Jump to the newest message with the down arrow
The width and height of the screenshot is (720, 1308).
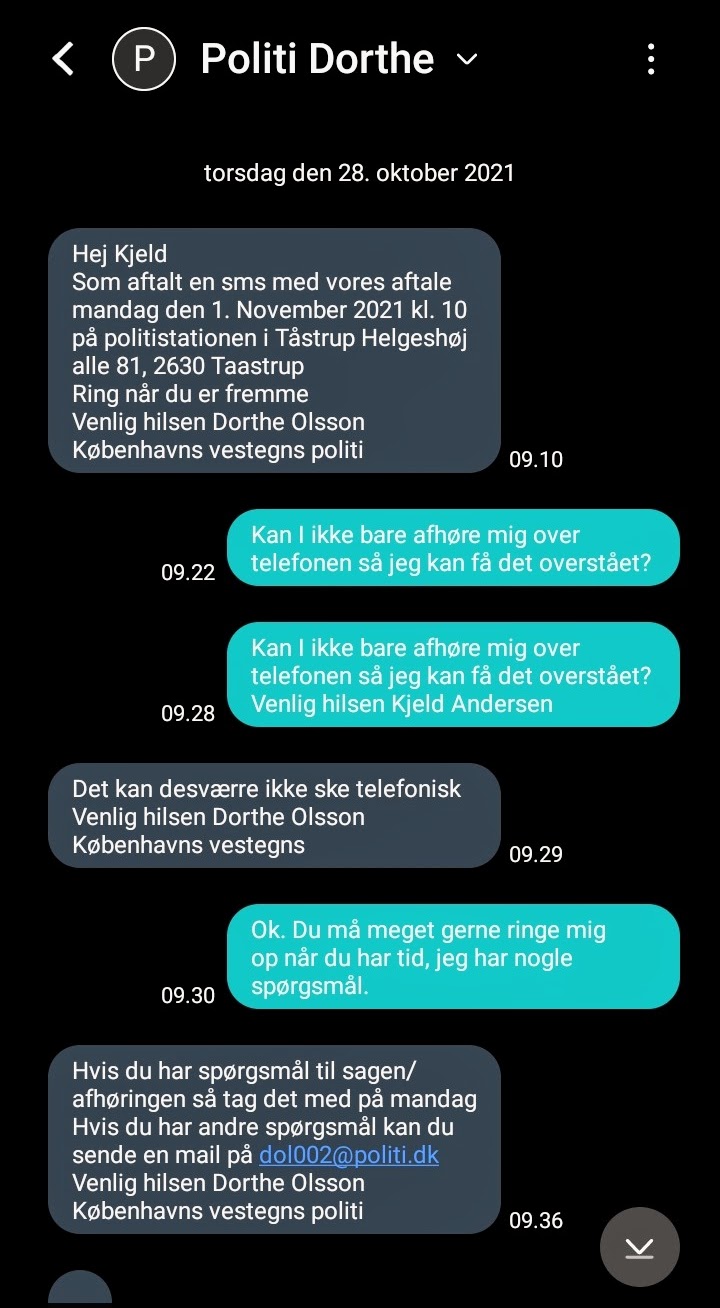click(x=639, y=1247)
